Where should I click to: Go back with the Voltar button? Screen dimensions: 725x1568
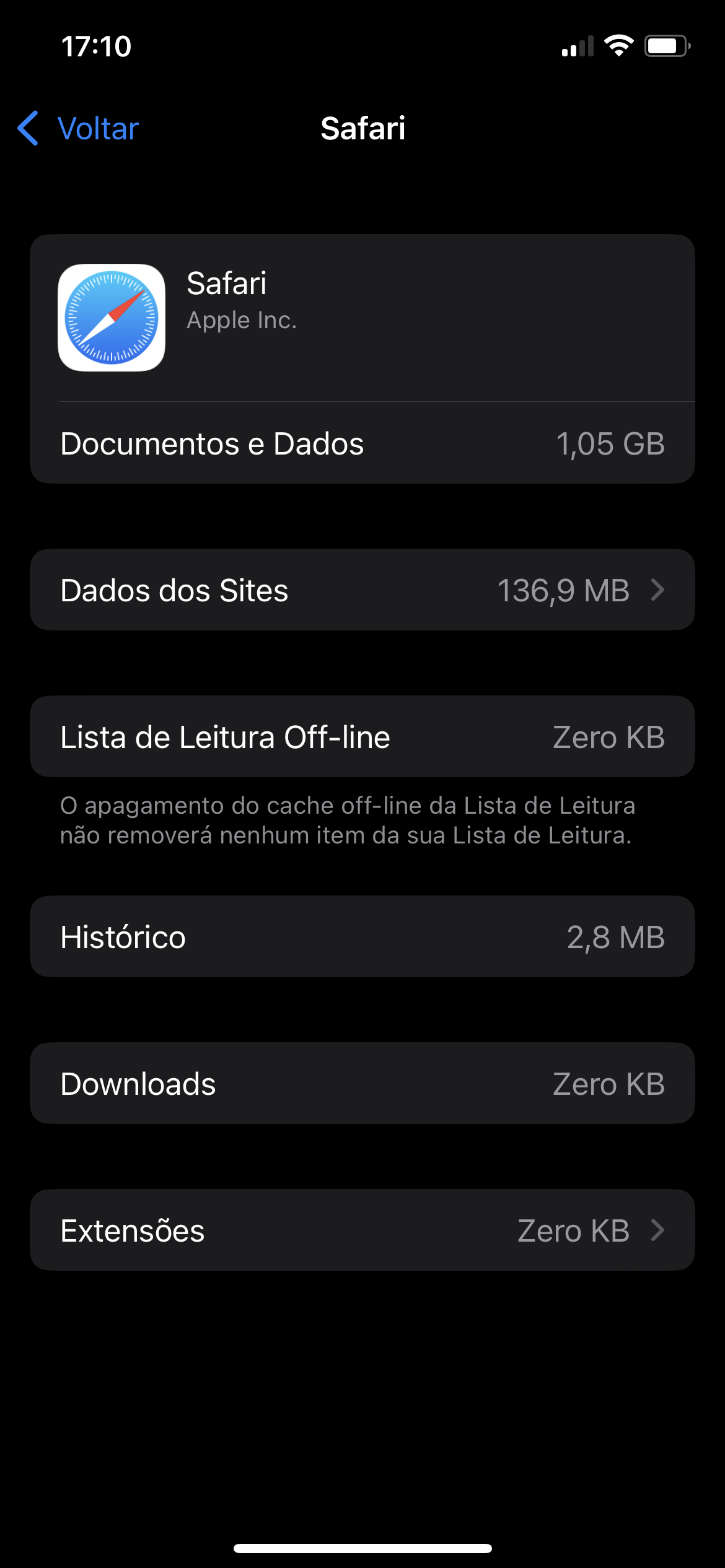tap(79, 129)
